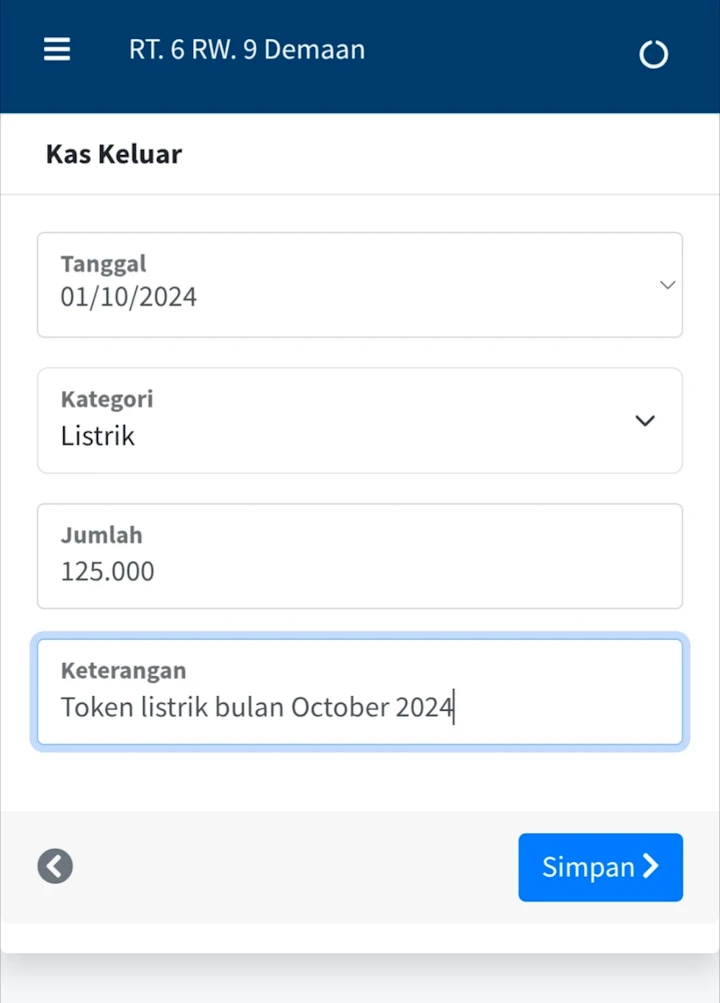The width and height of the screenshot is (720, 1003).
Task: Go back using the round arrow button
Action: click(x=55, y=866)
